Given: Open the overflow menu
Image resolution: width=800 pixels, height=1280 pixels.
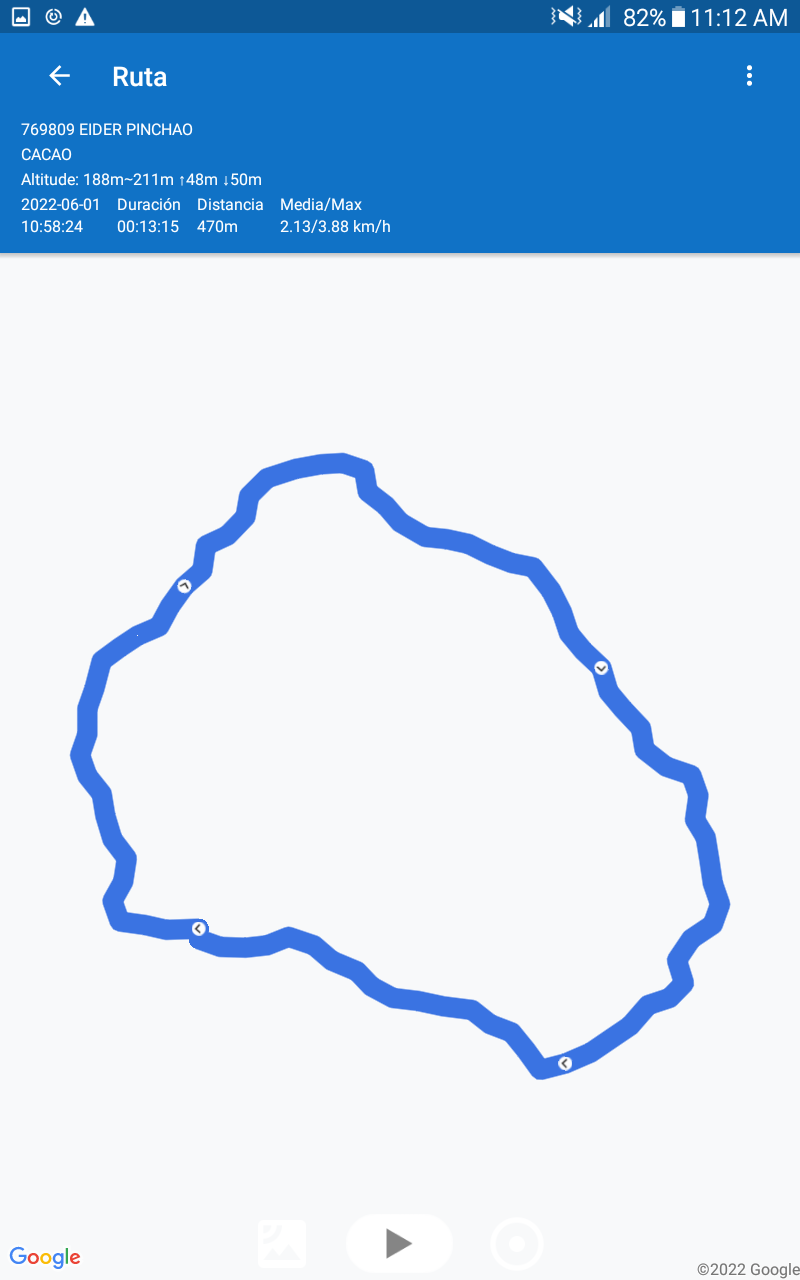Looking at the screenshot, I should pos(749,76).
